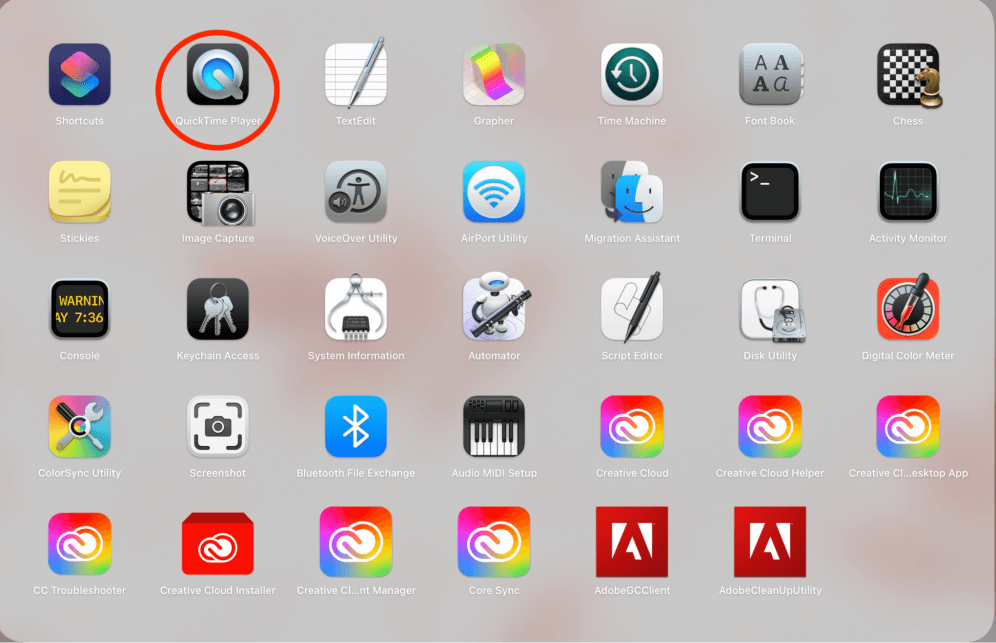Open Audio MIDI Setup

(x=494, y=427)
